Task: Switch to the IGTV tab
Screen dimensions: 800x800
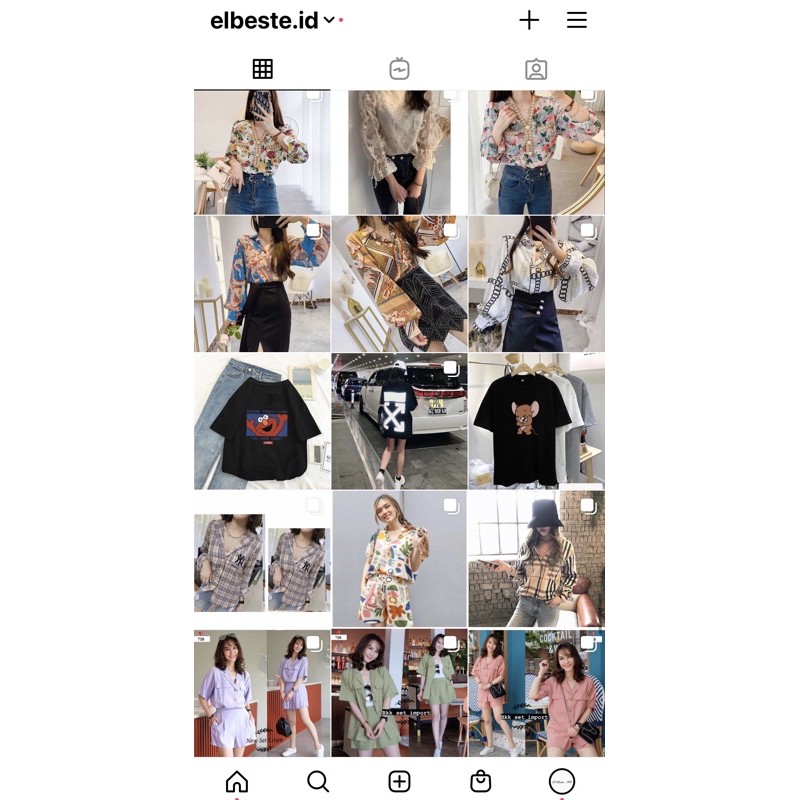Action: click(x=399, y=69)
